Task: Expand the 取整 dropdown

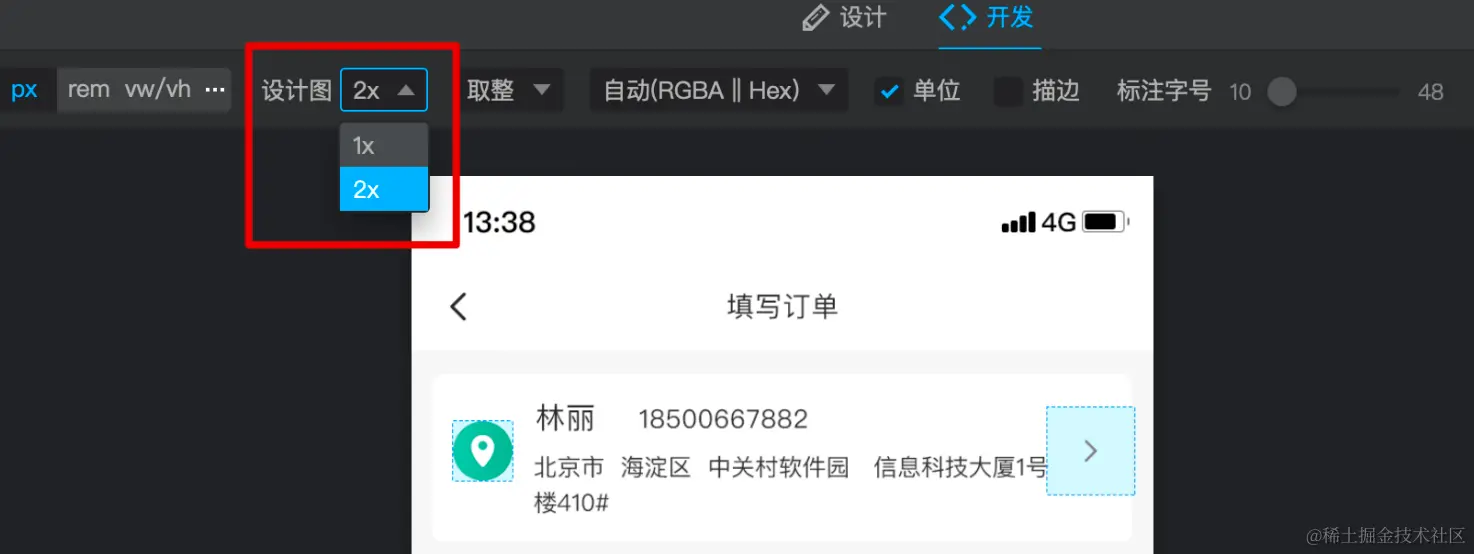Action: pyautogui.click(x=509, y=90)
